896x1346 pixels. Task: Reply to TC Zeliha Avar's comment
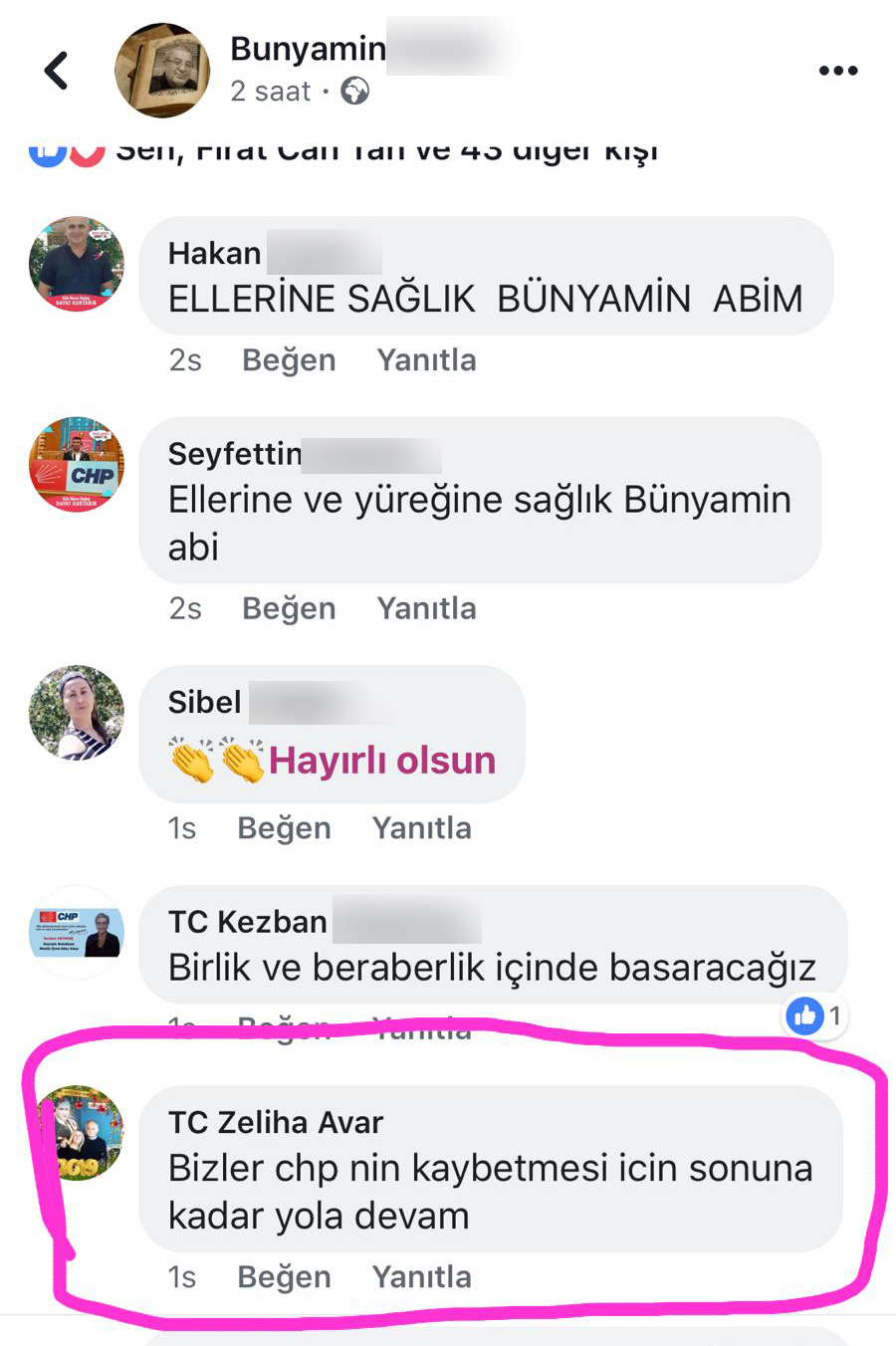click(x=421, y=1276)
